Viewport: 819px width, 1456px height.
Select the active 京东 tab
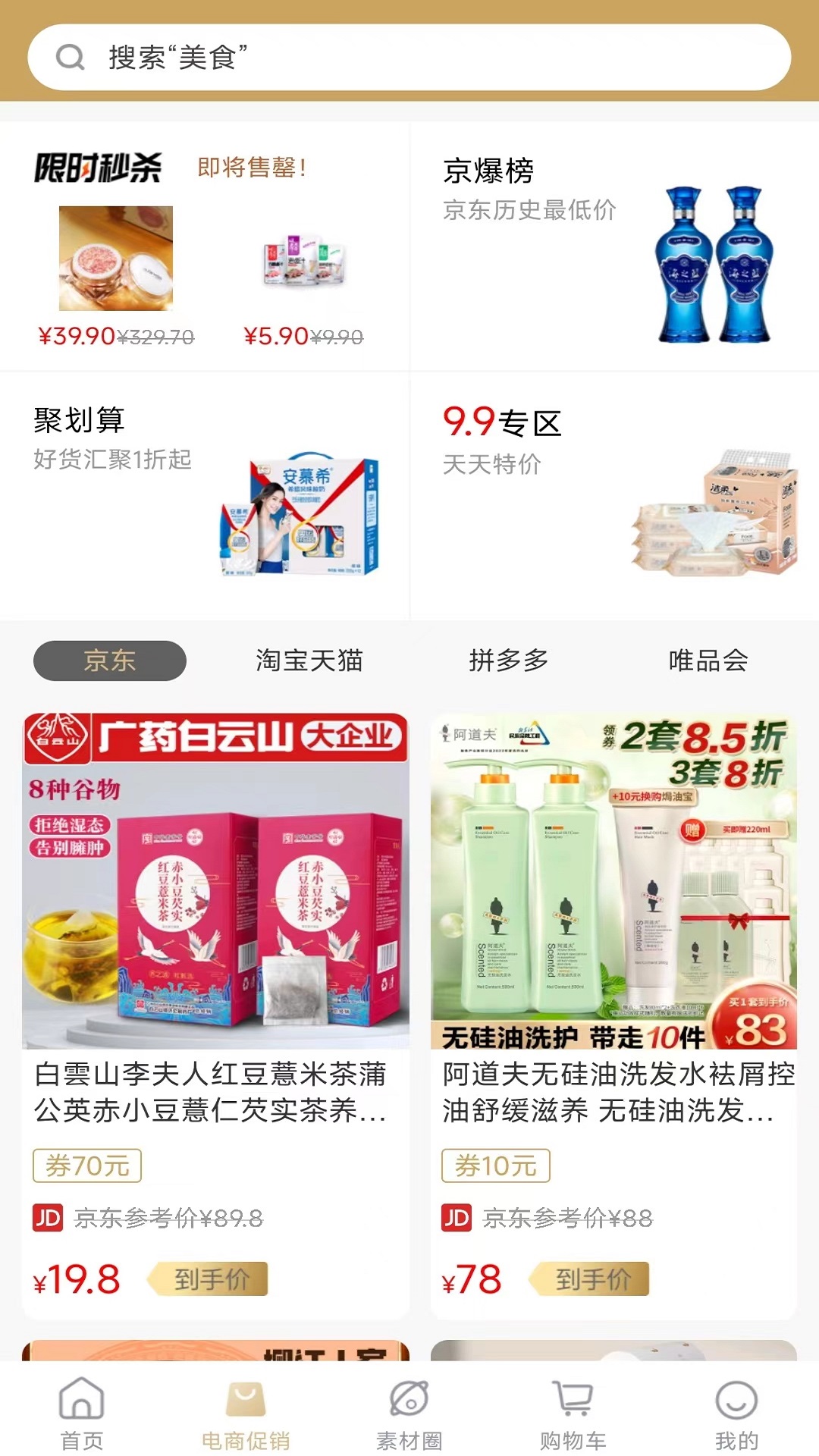[108, 661]
